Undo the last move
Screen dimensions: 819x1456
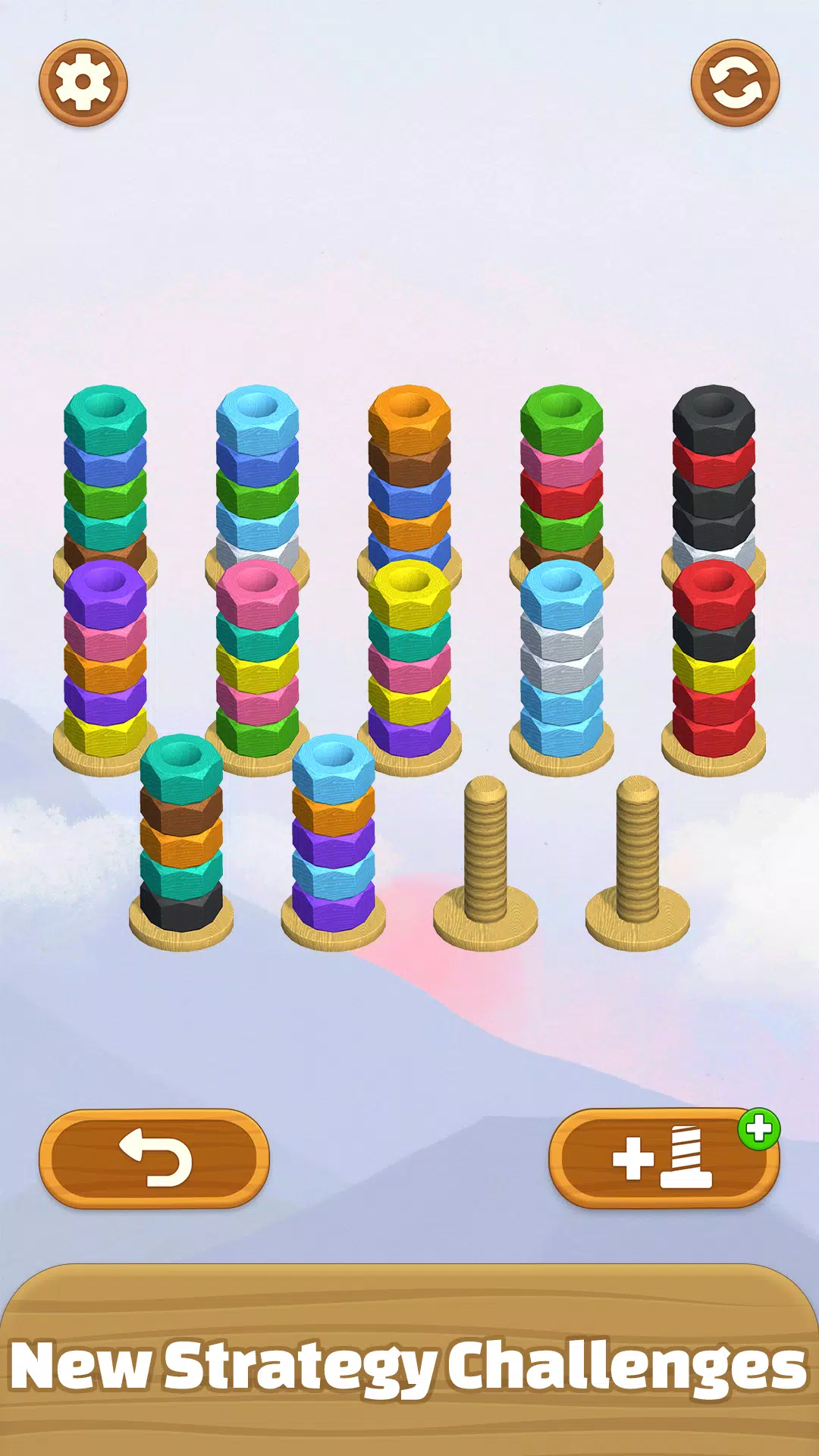154,1158
